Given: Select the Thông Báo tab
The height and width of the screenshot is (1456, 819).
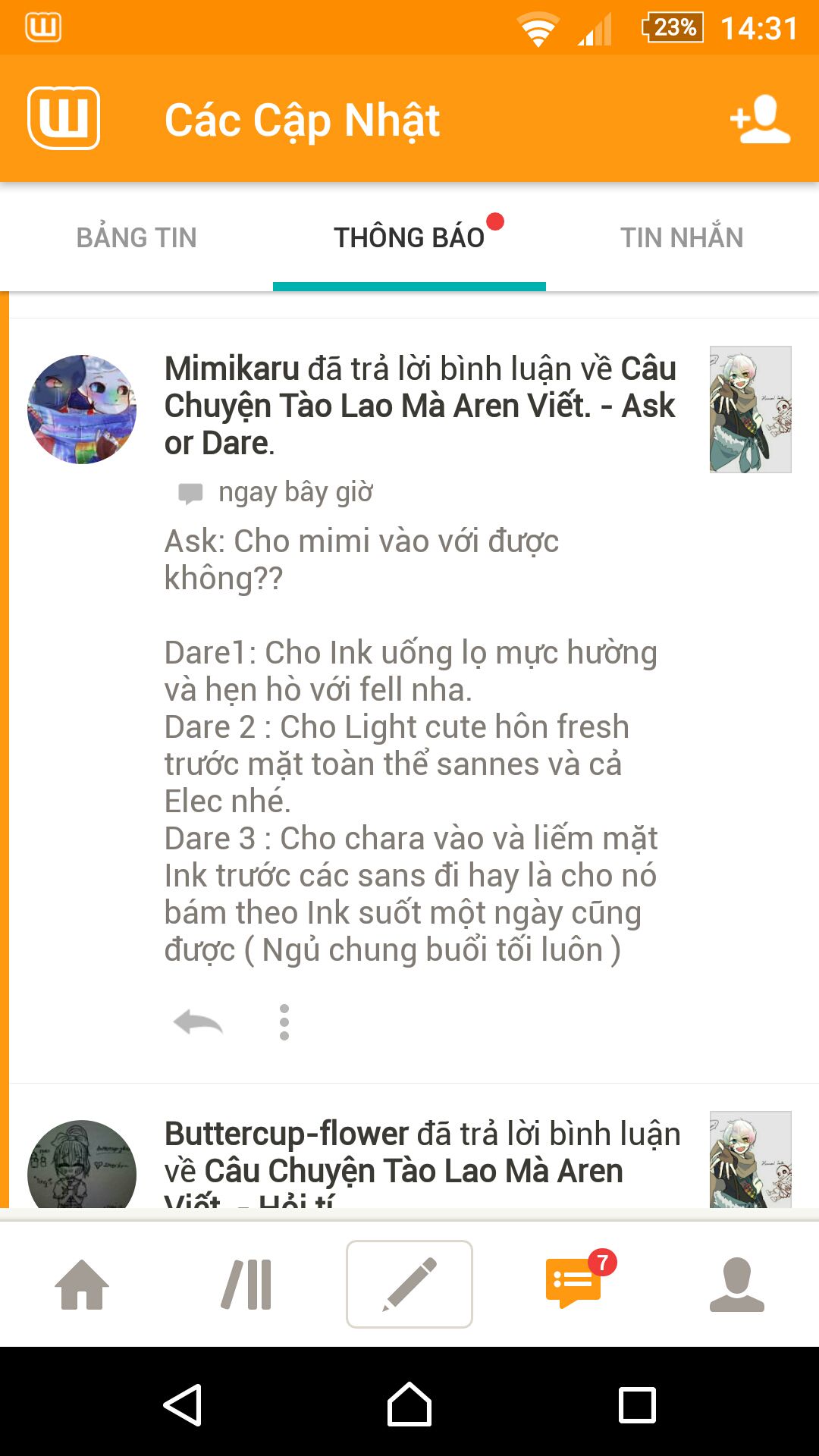Looking at the screenshot, I should (x=409, y=237).
